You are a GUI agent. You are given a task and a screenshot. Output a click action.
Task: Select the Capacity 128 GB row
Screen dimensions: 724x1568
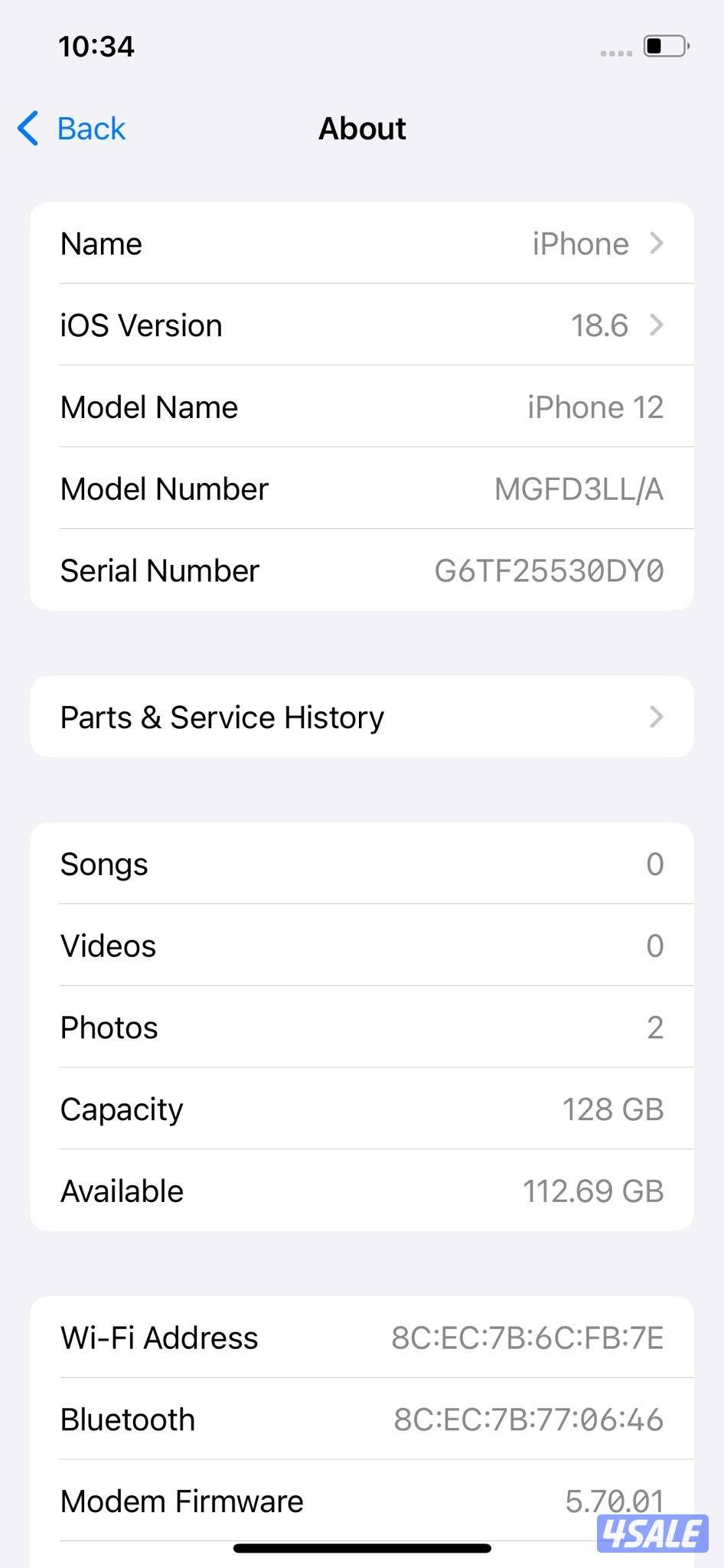click(x=362, y=1109)
